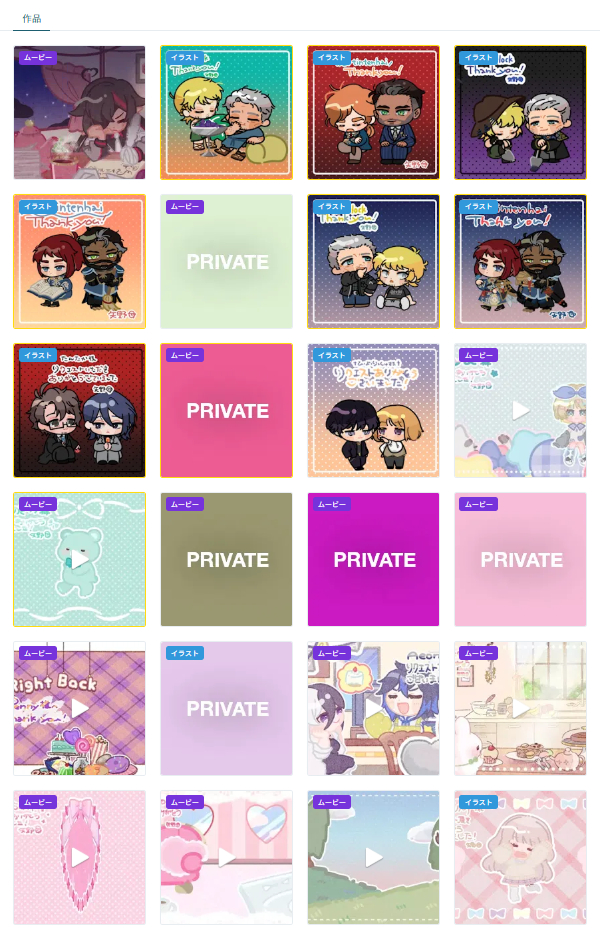Open the olive-colored PRIVATE movie tile
Screen dimensions: 600x932
pos(226,559)
